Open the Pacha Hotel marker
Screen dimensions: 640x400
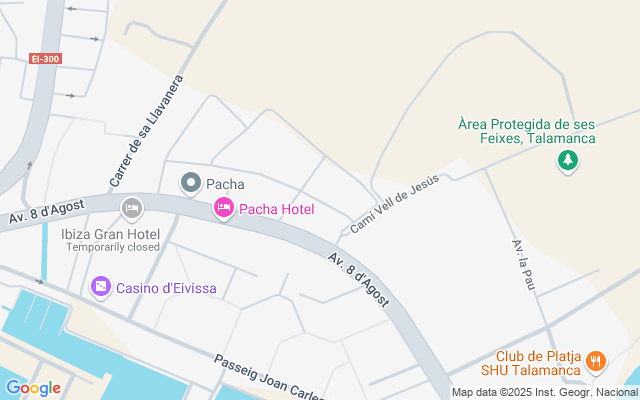[x=224, y=208]
